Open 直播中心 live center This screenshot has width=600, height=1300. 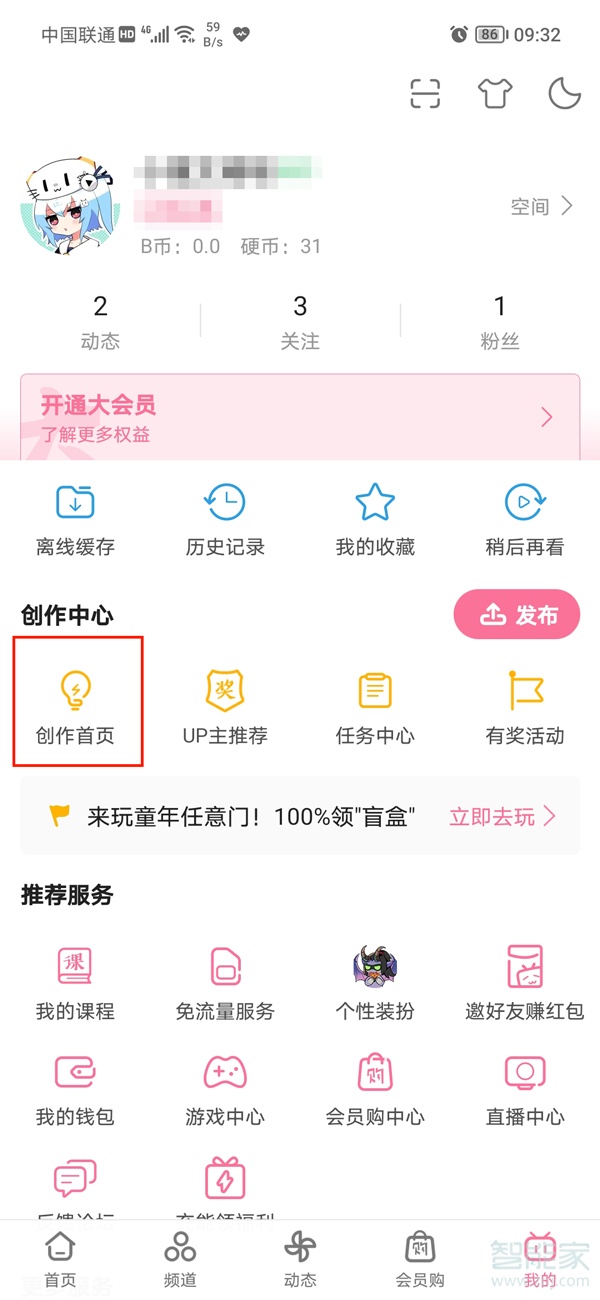[525, 1091]
